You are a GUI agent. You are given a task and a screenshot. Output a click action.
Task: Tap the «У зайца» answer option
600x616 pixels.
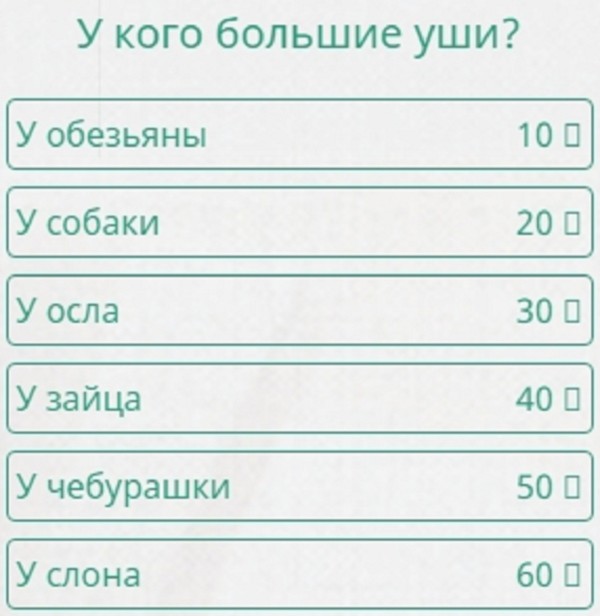pos(300,399)
